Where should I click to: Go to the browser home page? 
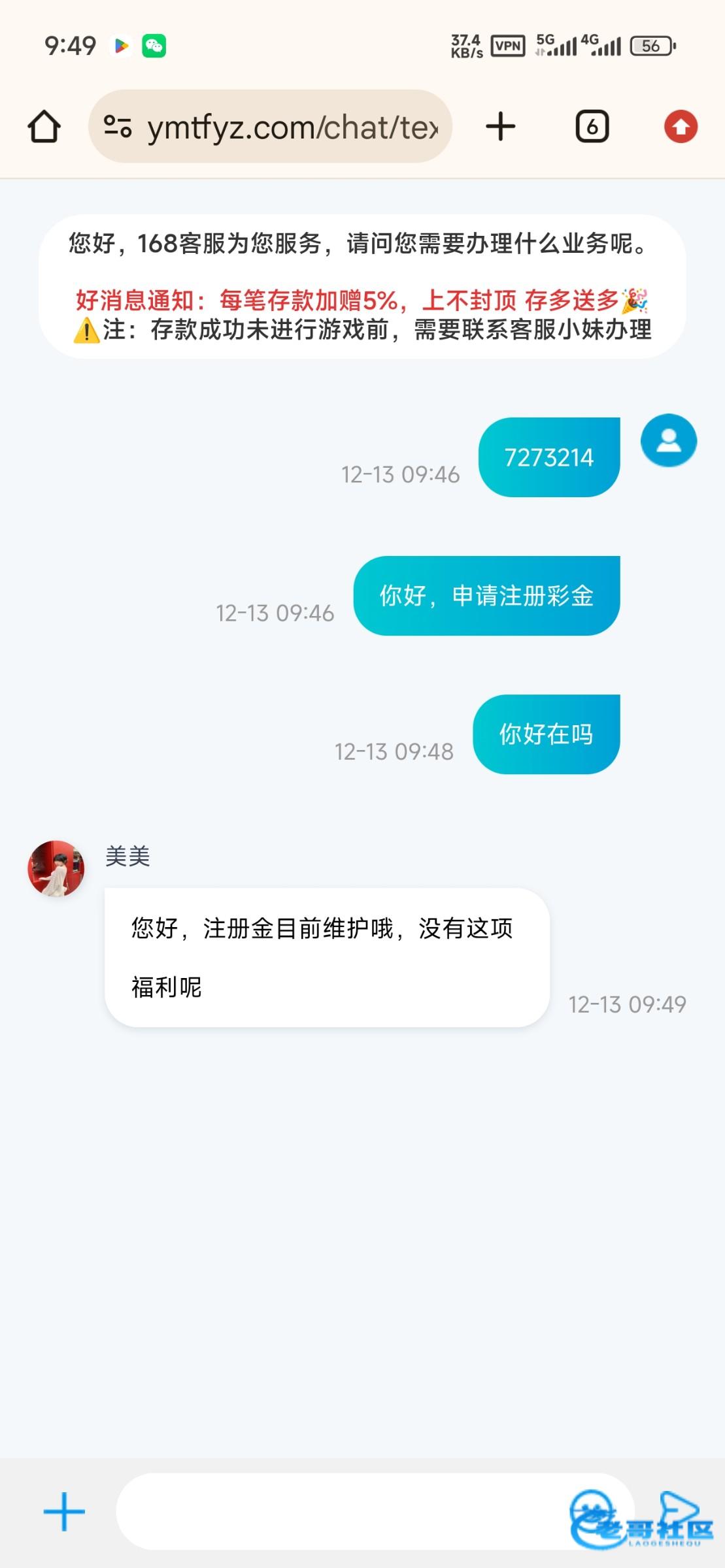tap(44, 127)
